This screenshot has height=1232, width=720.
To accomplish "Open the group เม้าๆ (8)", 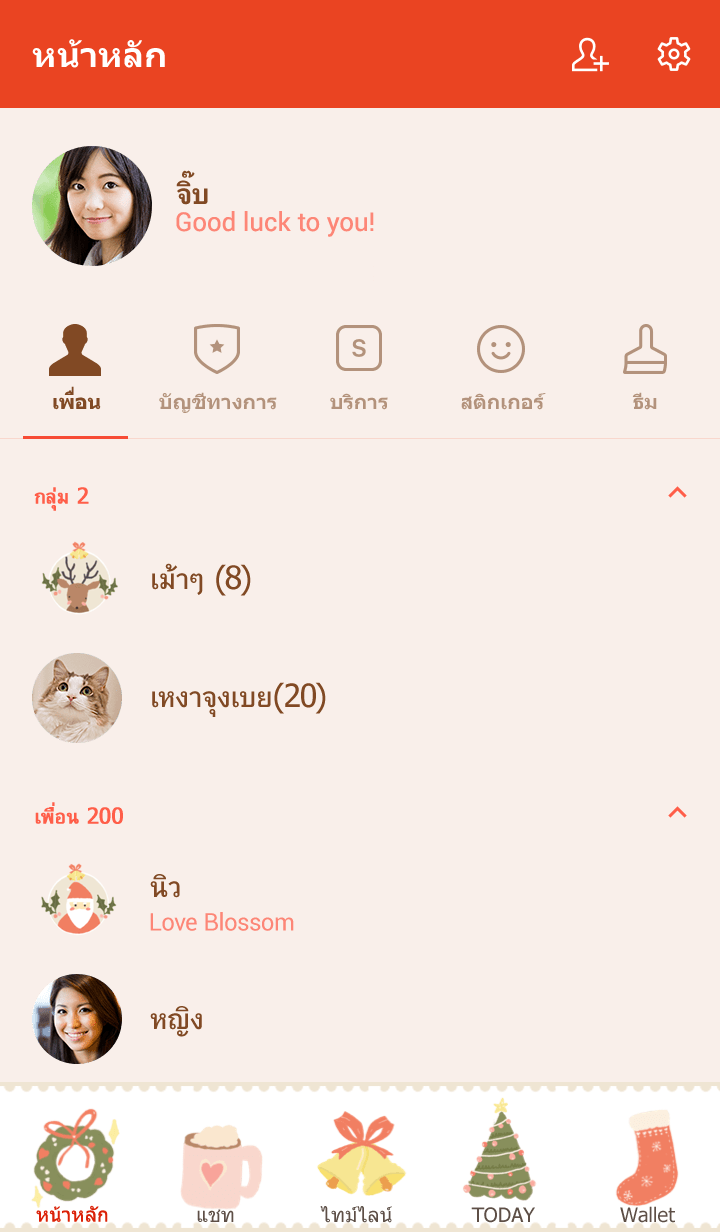I will pyautogui.click(x=200, y=578).
